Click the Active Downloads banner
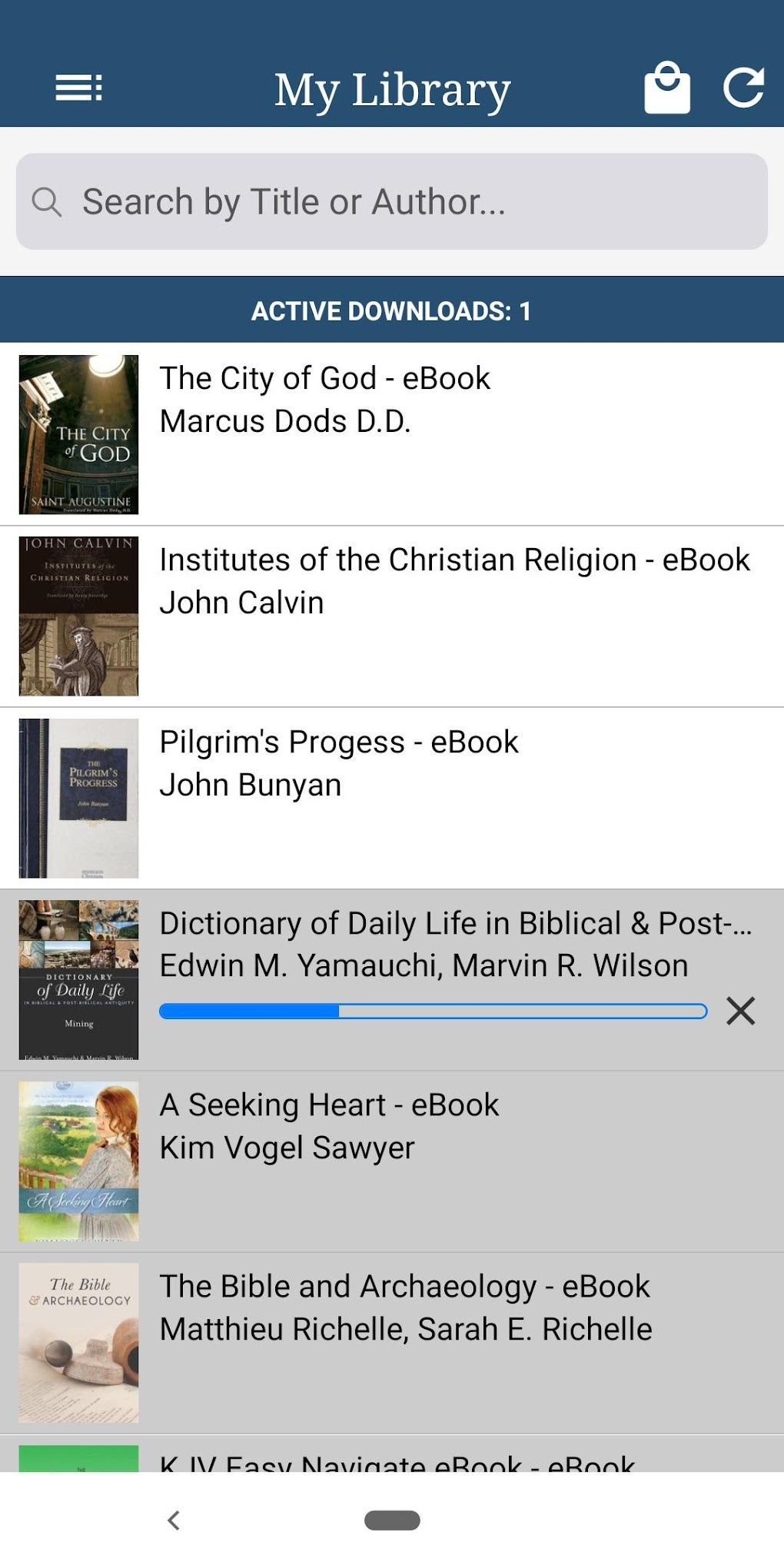The width and height of the screenshot is (784, 1568). pyautogui.click(x=392, y=311)
